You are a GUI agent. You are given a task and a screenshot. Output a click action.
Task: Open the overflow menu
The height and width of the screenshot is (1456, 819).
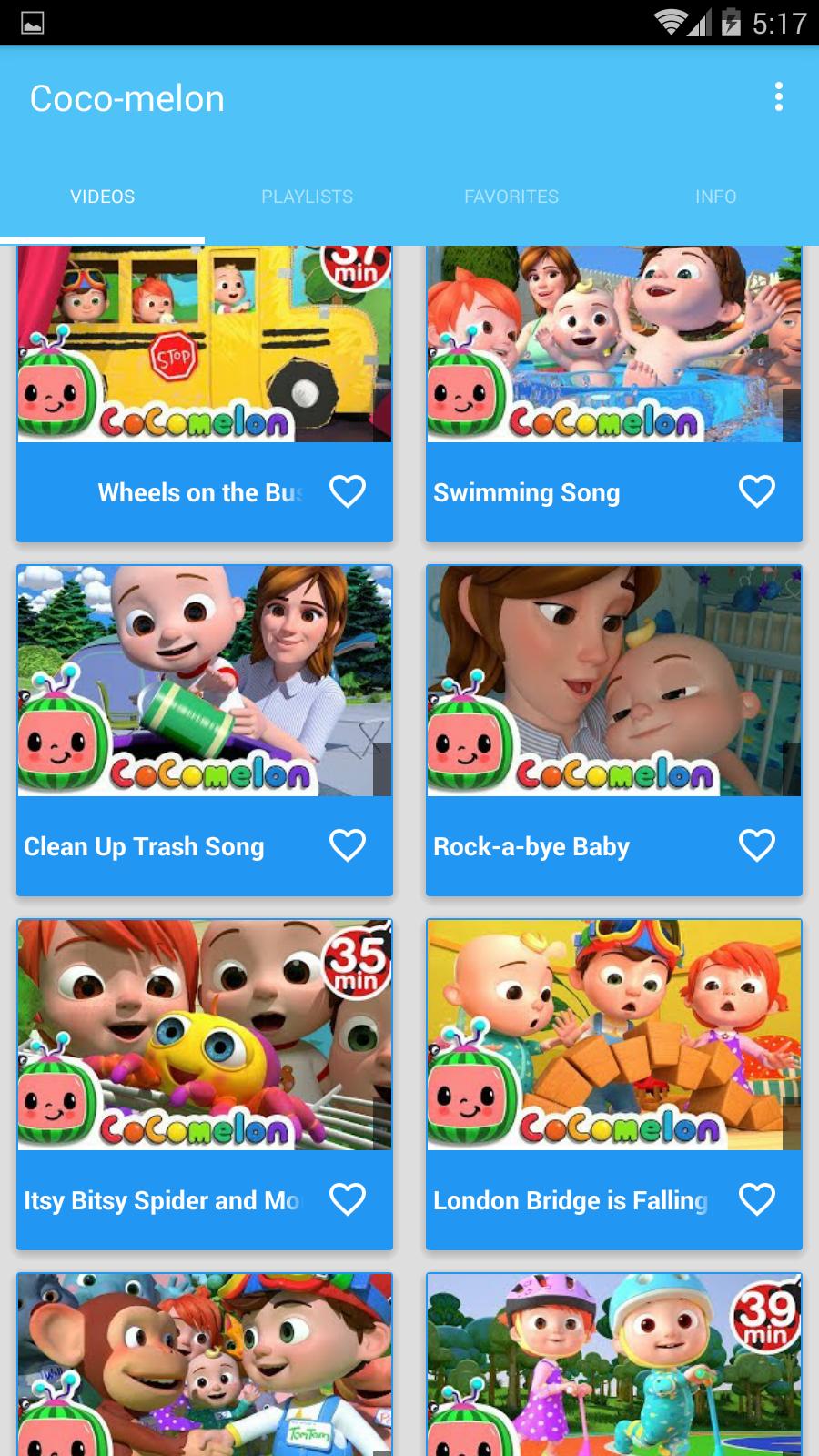(x=778, y=97)
